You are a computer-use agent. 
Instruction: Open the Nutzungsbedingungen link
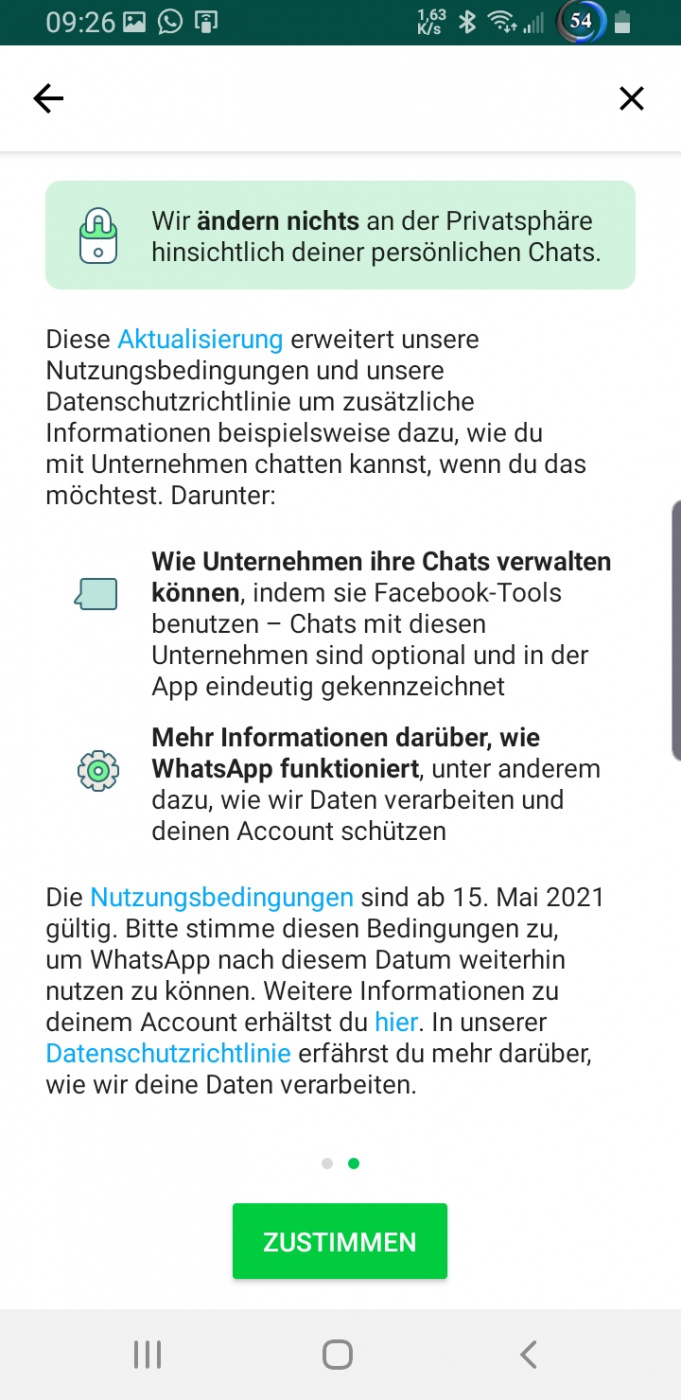(221, 896)
